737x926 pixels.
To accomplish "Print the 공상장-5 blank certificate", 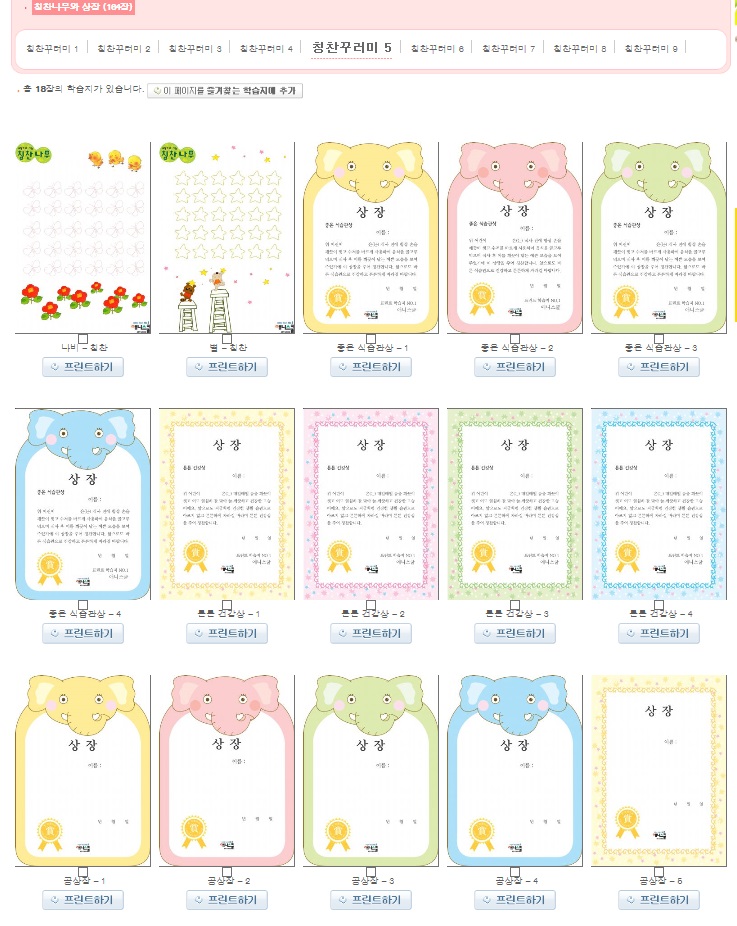I will coord(659,900).
